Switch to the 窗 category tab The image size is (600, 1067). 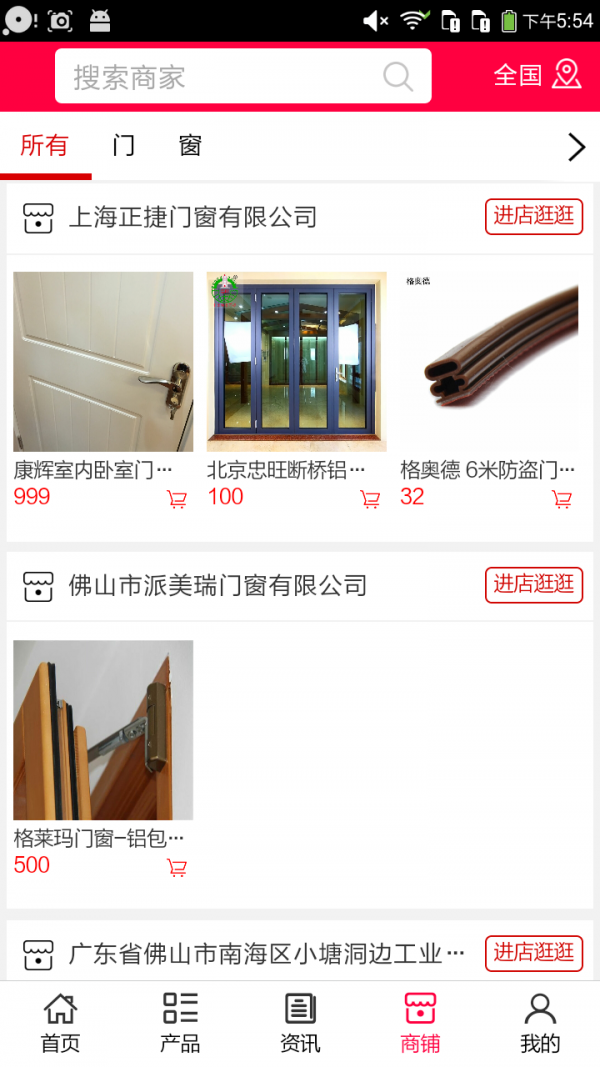(190, 146)
